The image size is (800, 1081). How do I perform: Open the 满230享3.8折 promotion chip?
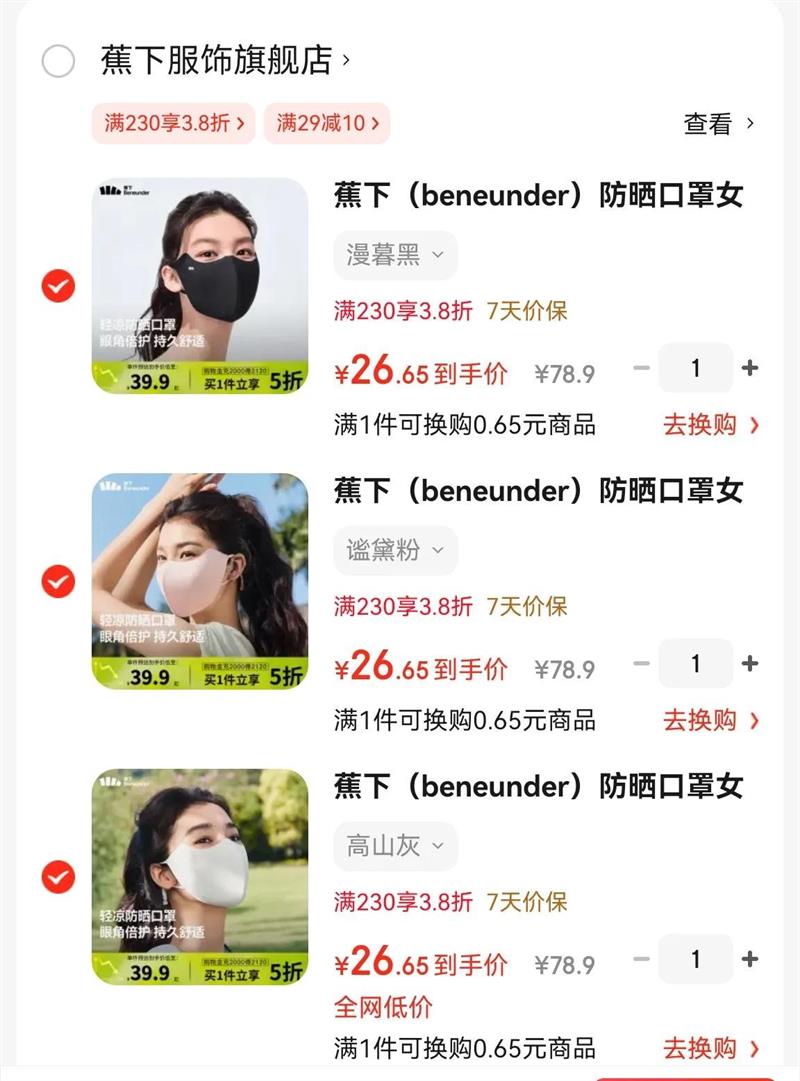pyautogui.click(x=174, y=123)
